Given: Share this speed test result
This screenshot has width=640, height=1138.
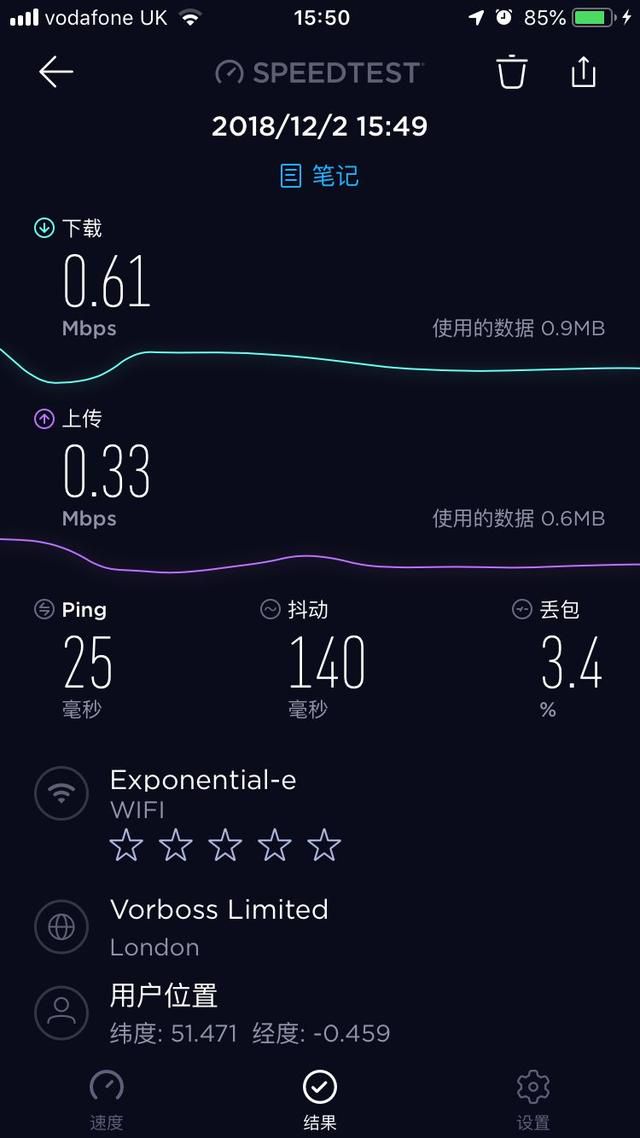Looking at the screenshot, I should (x=583, y=71).
